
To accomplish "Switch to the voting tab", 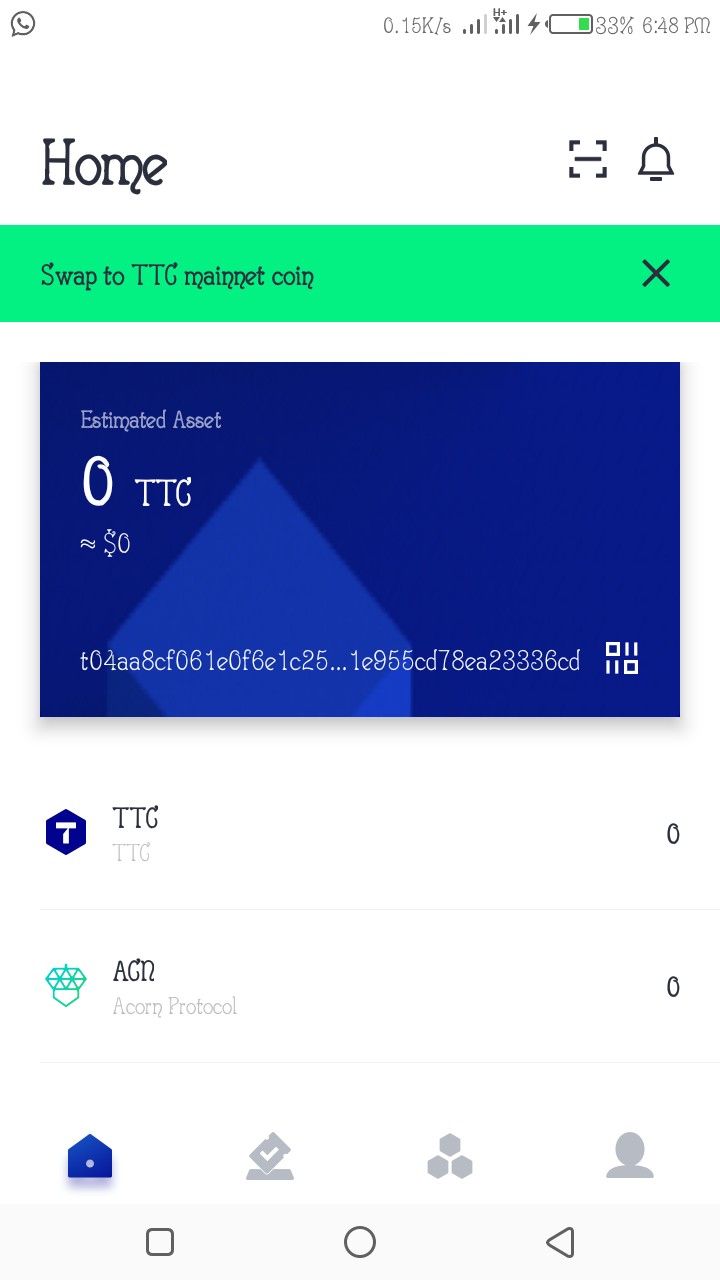I will 270,1157.
